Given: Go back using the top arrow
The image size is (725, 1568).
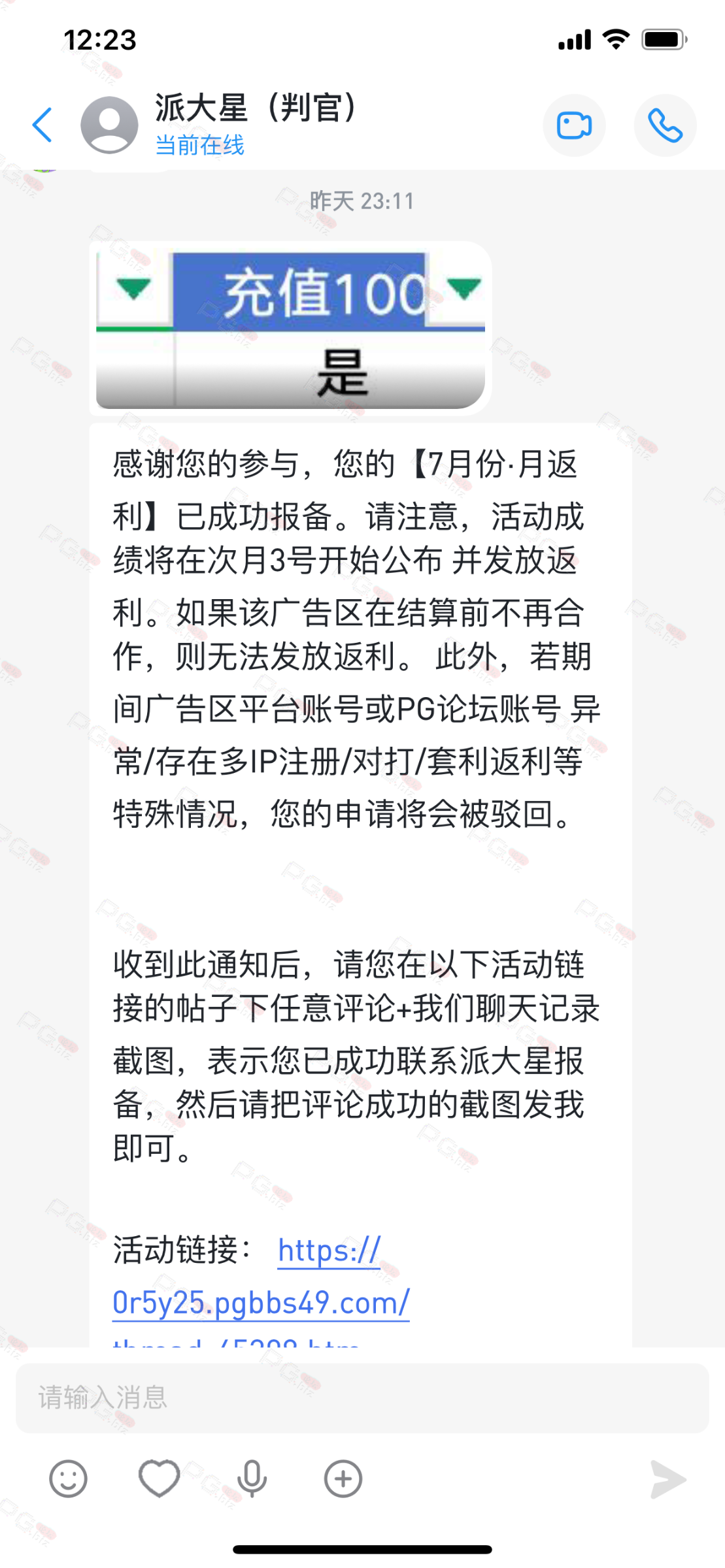Looking at the screenshot, I should click(x=42, y=125).
